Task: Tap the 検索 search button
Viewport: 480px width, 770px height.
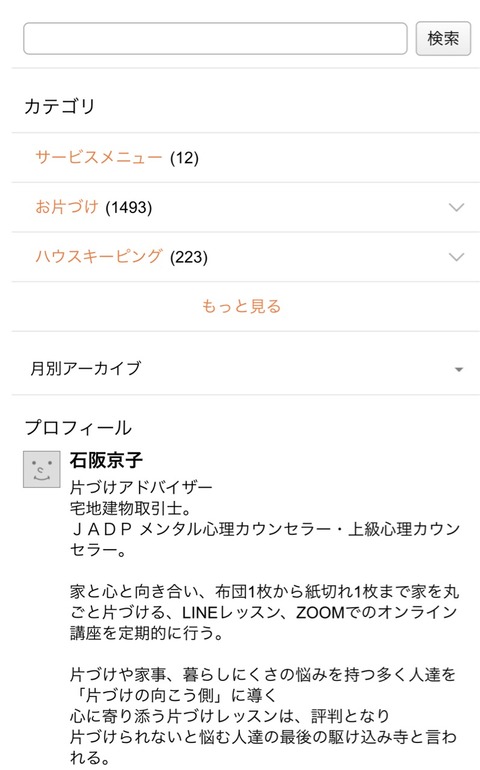Action: 443,38
